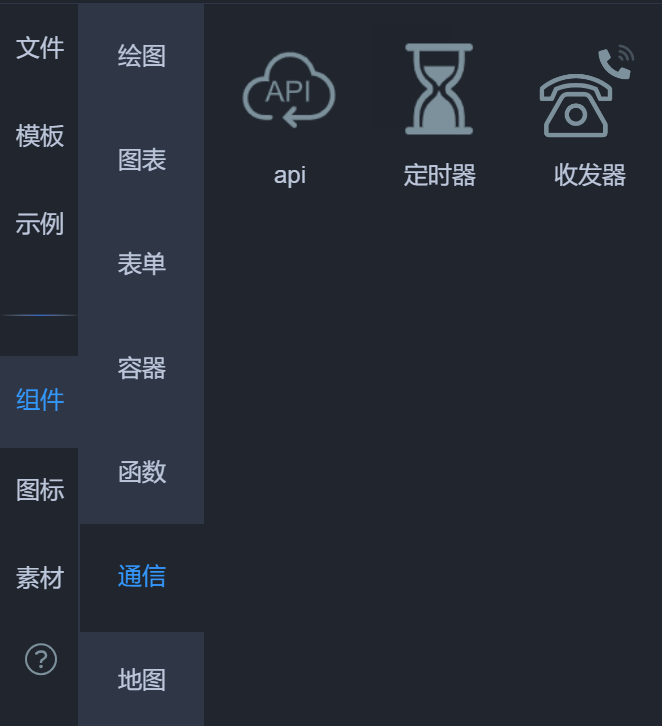Open the 表单 category
The image size is (662, 726).
coord(141,264)
